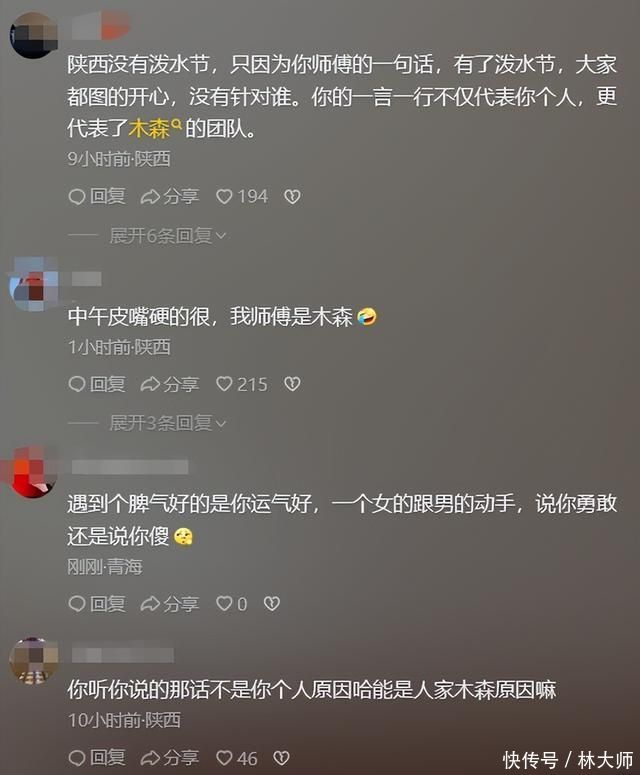Screen dimensions: 640x775
Task: Reply to the 10小时前 陕西 comment
Action: pyautogui.click(x=97, y=757)
